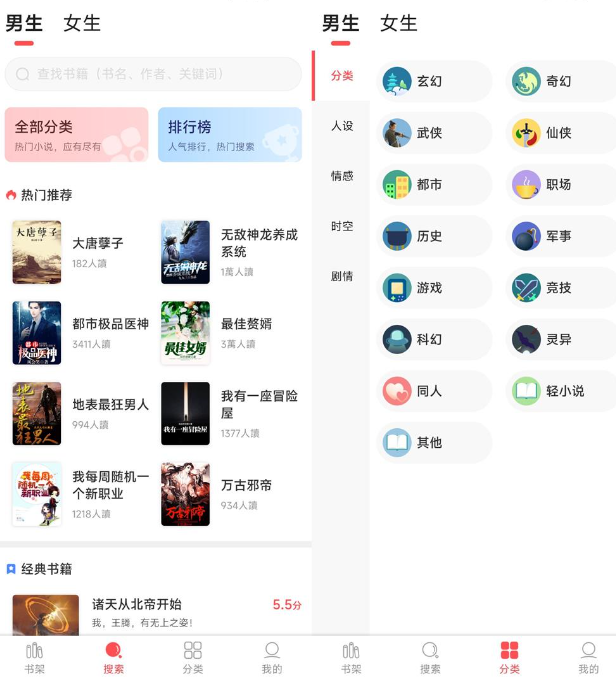616x686 pixels.
Task: Open the 轻小说 category
Action: (563, 391)
